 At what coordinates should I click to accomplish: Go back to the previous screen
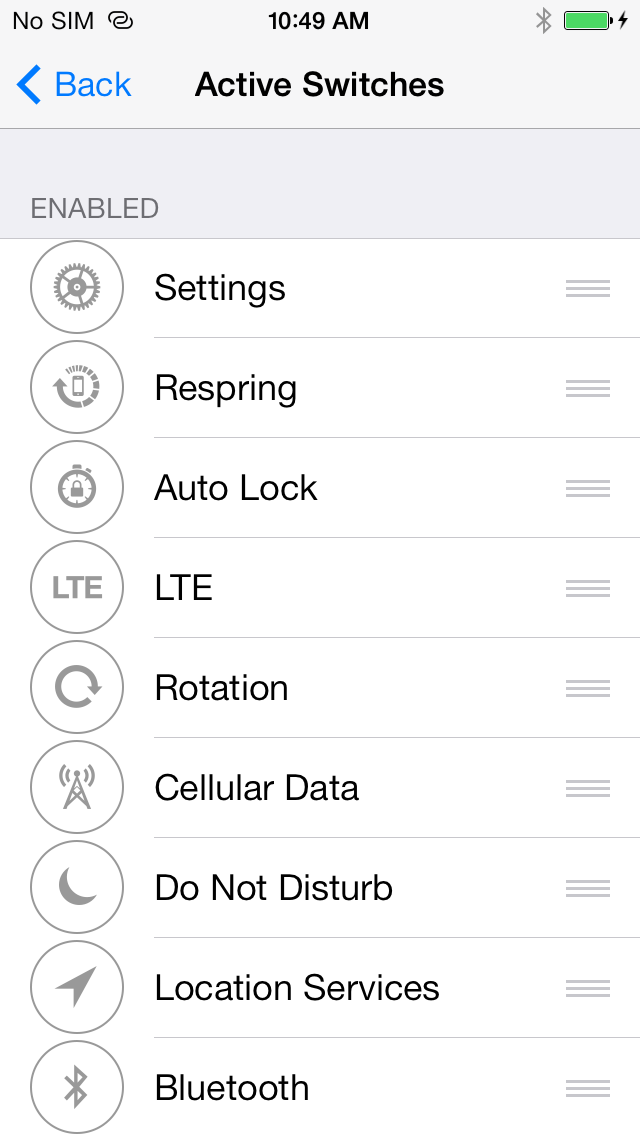click(74, 86)
